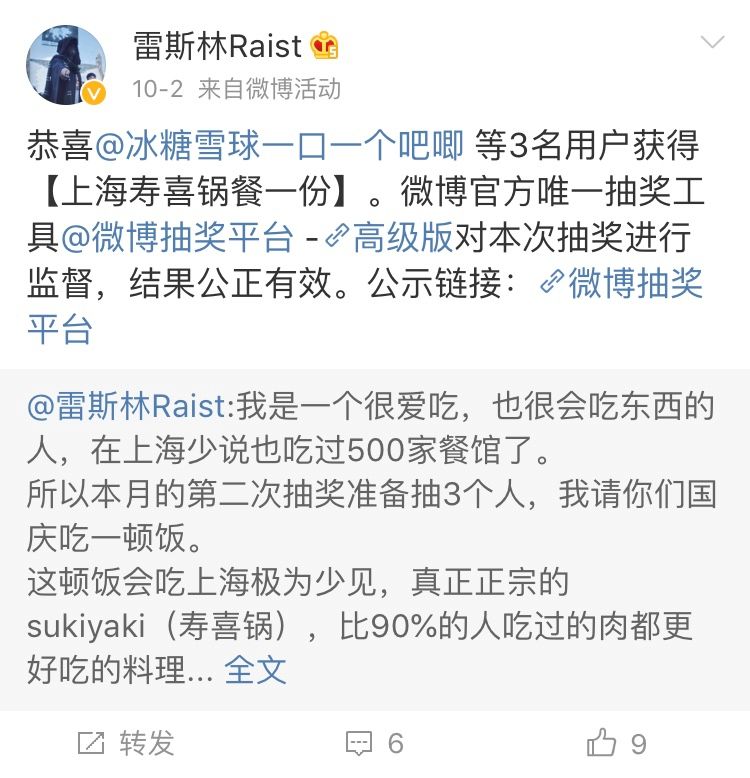The image size is (750, 778).
Task: Open @雷斯林Raist in the quoted post
Action: pos(129,406)
